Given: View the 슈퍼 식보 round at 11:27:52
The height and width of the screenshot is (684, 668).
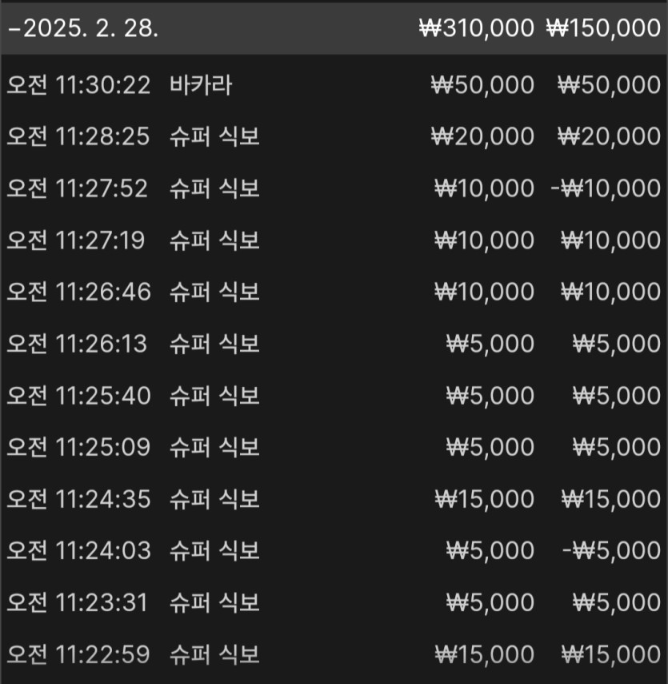Looking at the screenshot, I should click(333, 188).
